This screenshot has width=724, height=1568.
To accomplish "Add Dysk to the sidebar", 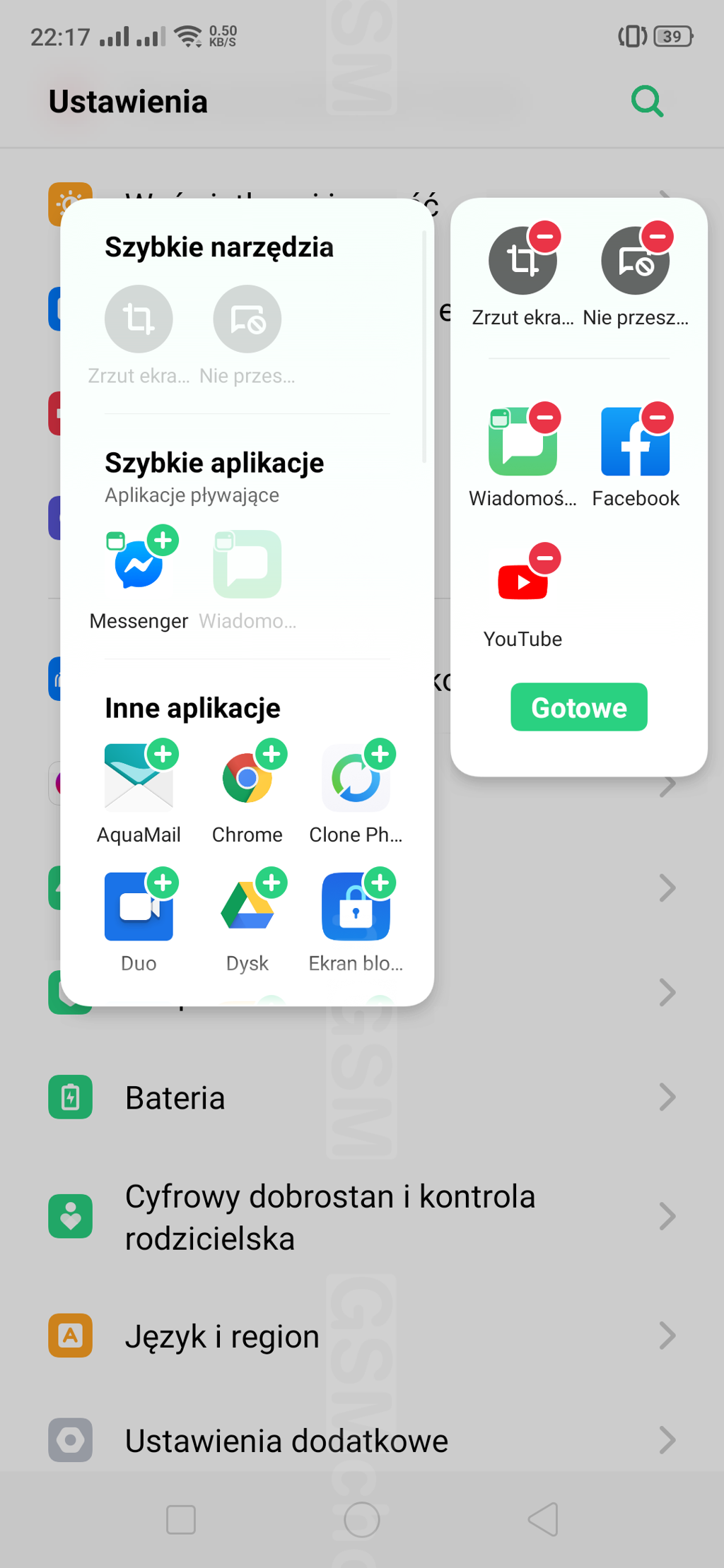I will 272,883.
